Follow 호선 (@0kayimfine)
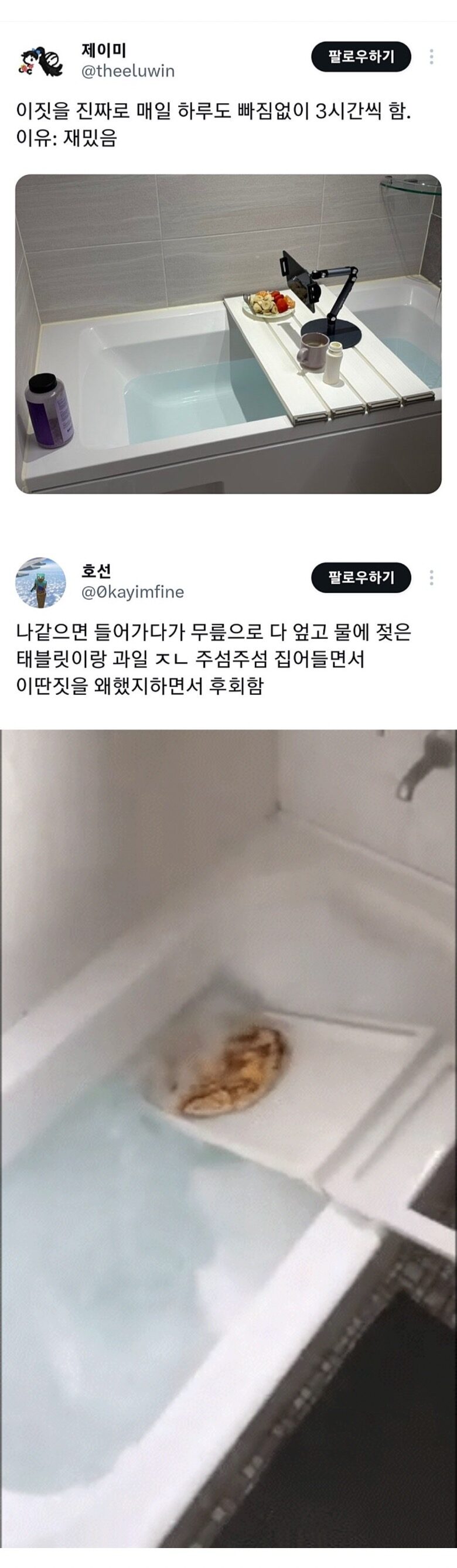The height and width of the screenshot is (1568, 457). 361,577
